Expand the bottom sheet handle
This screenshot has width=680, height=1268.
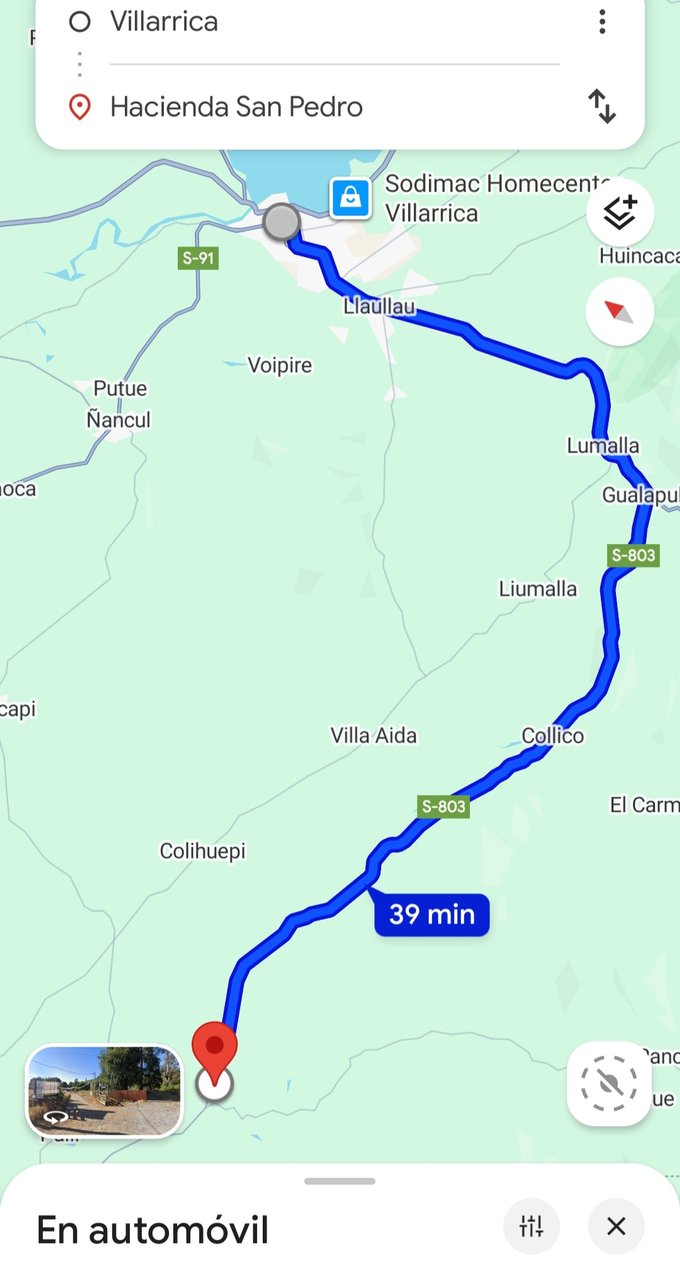(340, 1181)
